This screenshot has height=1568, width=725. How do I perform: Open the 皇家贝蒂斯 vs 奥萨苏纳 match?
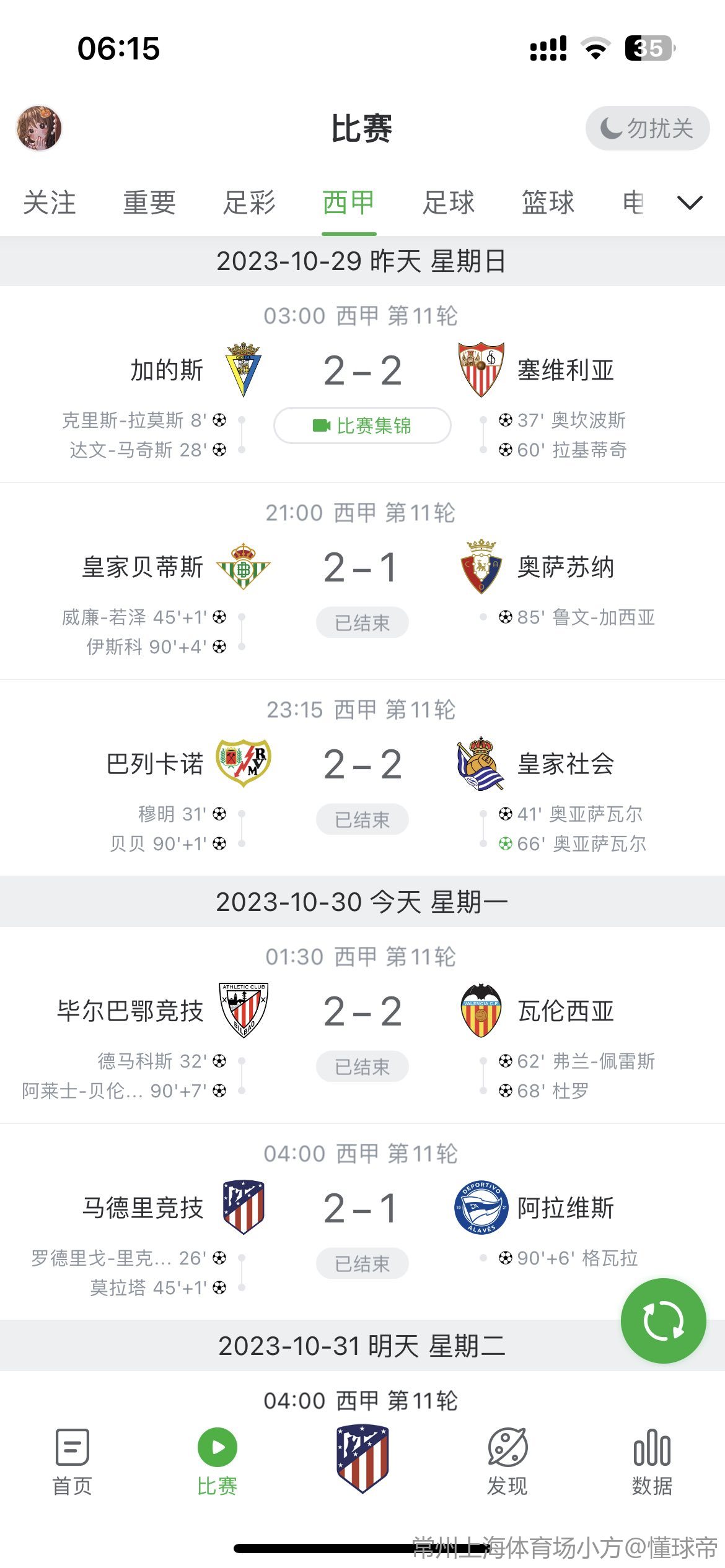[x=361, y=568]
